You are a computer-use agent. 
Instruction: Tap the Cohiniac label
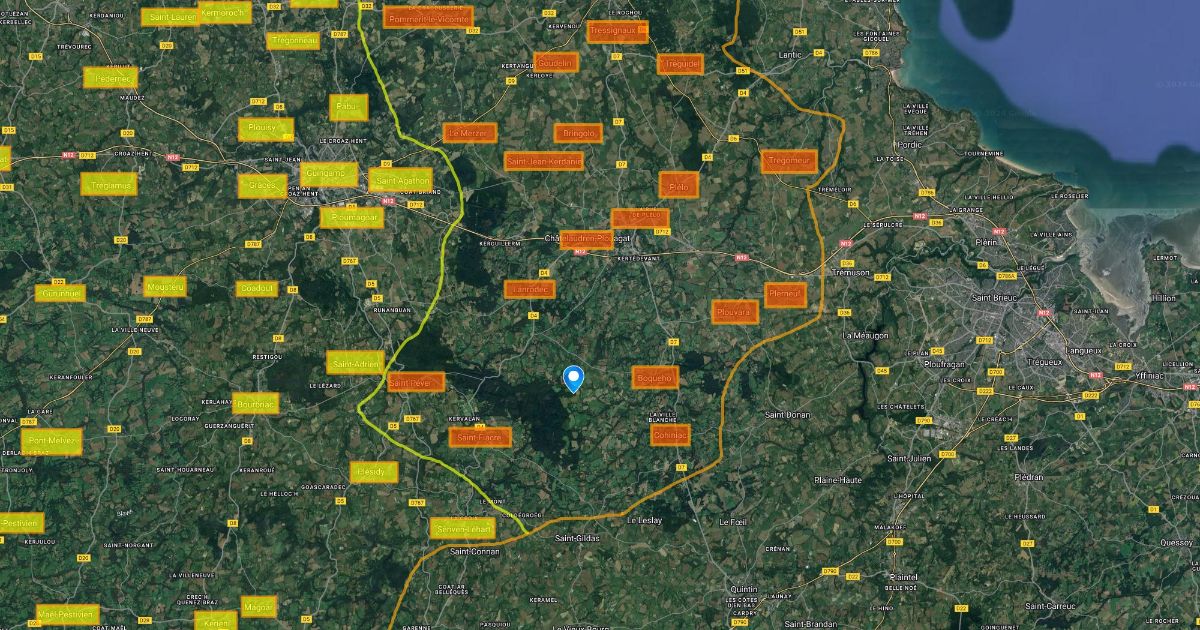pyautogui.click(x=670, y=436)
